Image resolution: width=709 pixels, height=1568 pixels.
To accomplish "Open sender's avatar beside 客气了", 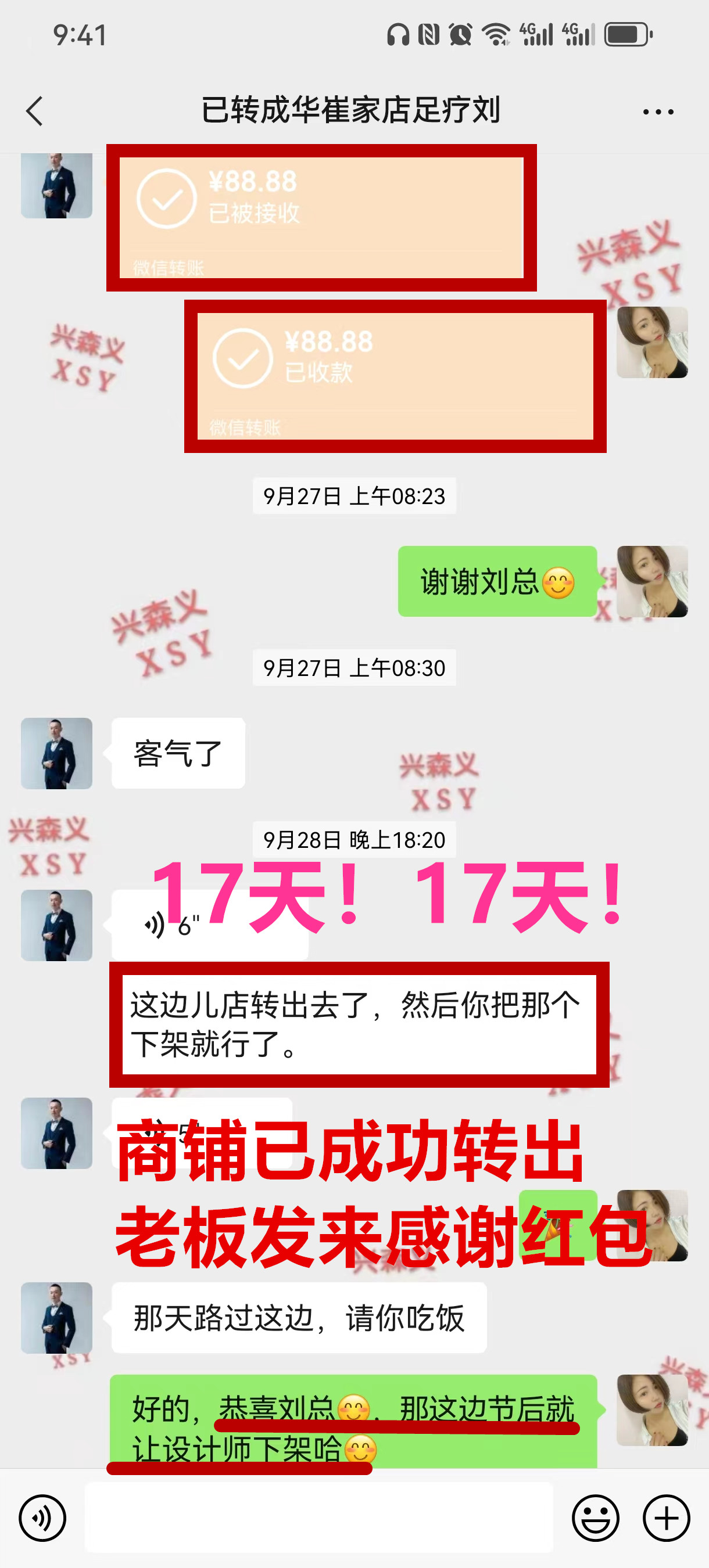I will [56, 753].
